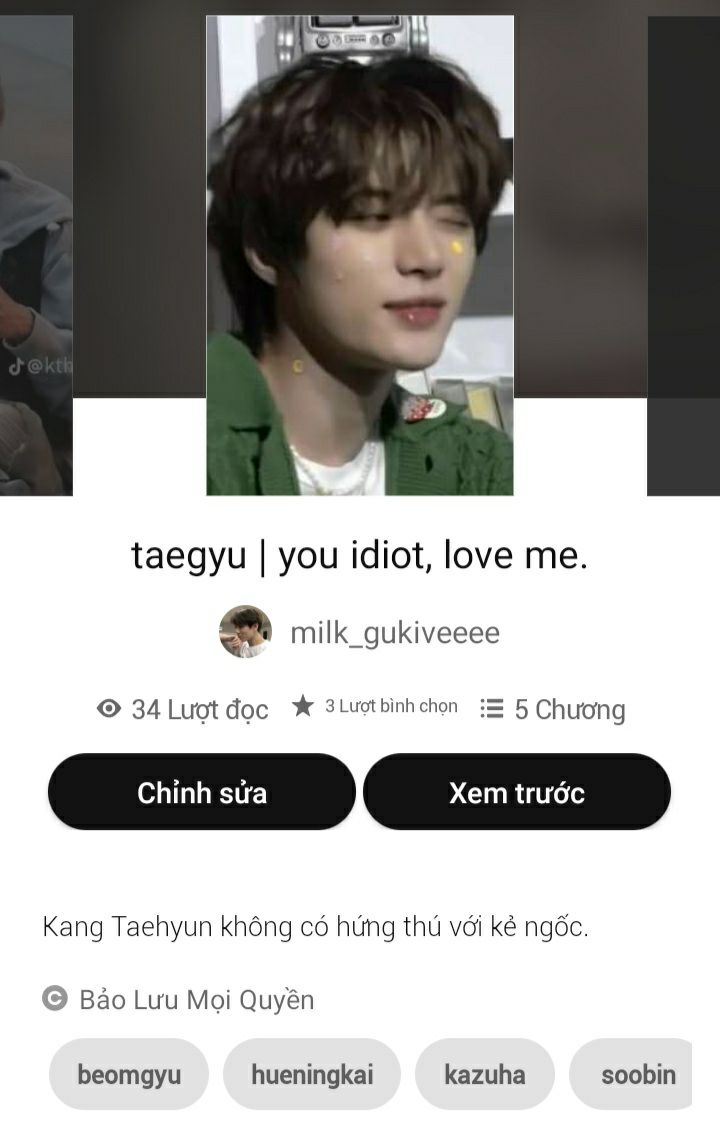Screen dimensions: 720x1135
Task: Open author profile milk_gukiveeee
Action: point(360,632)
